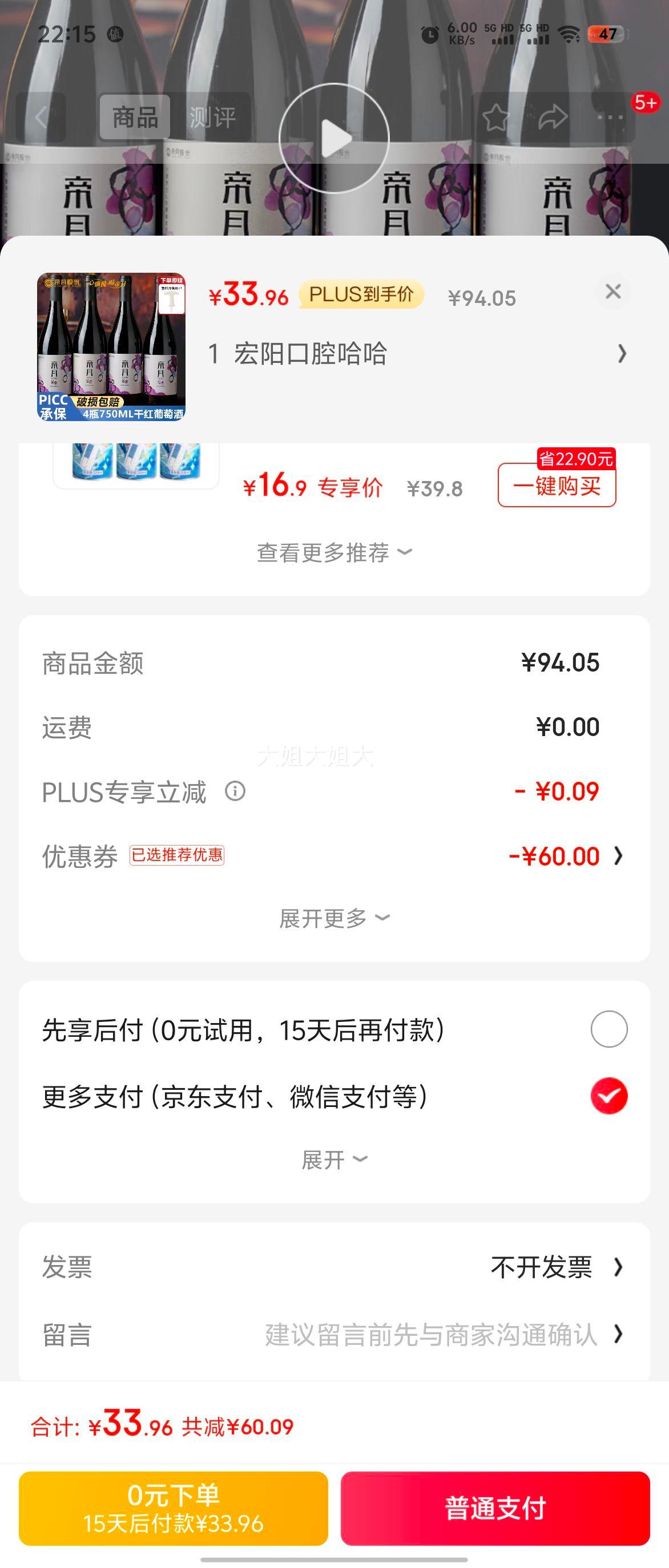Select 先享后付 payment option
669x1568 pixels.
[608, 1029]
